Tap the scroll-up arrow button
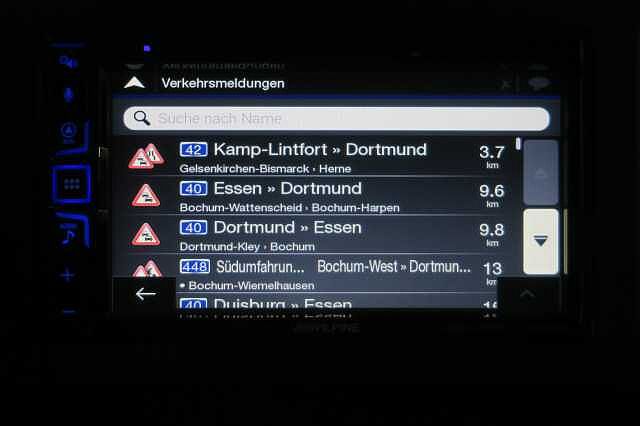 point(541,173)
